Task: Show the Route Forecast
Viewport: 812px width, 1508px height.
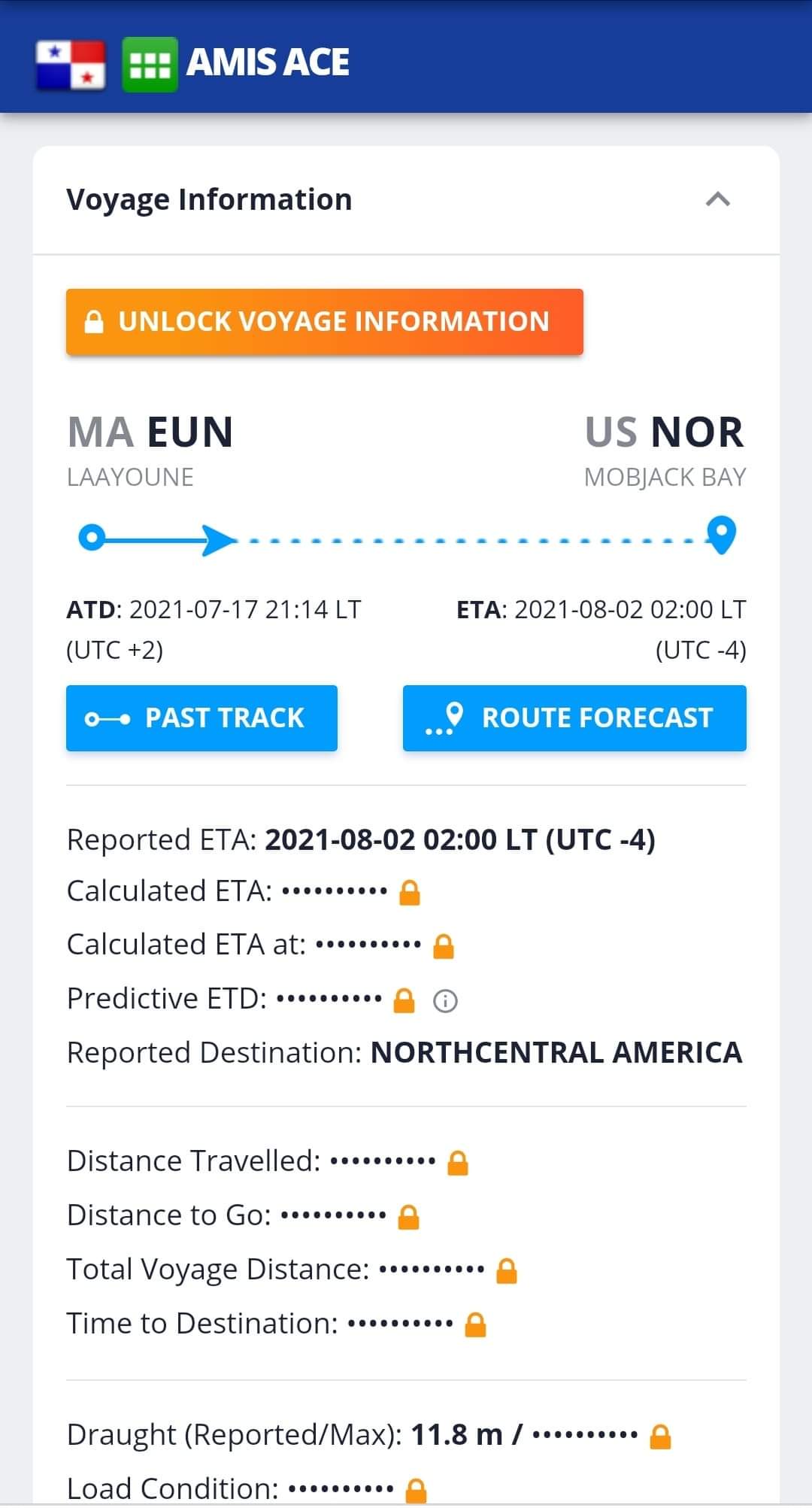Action: [x=574, y=718]
